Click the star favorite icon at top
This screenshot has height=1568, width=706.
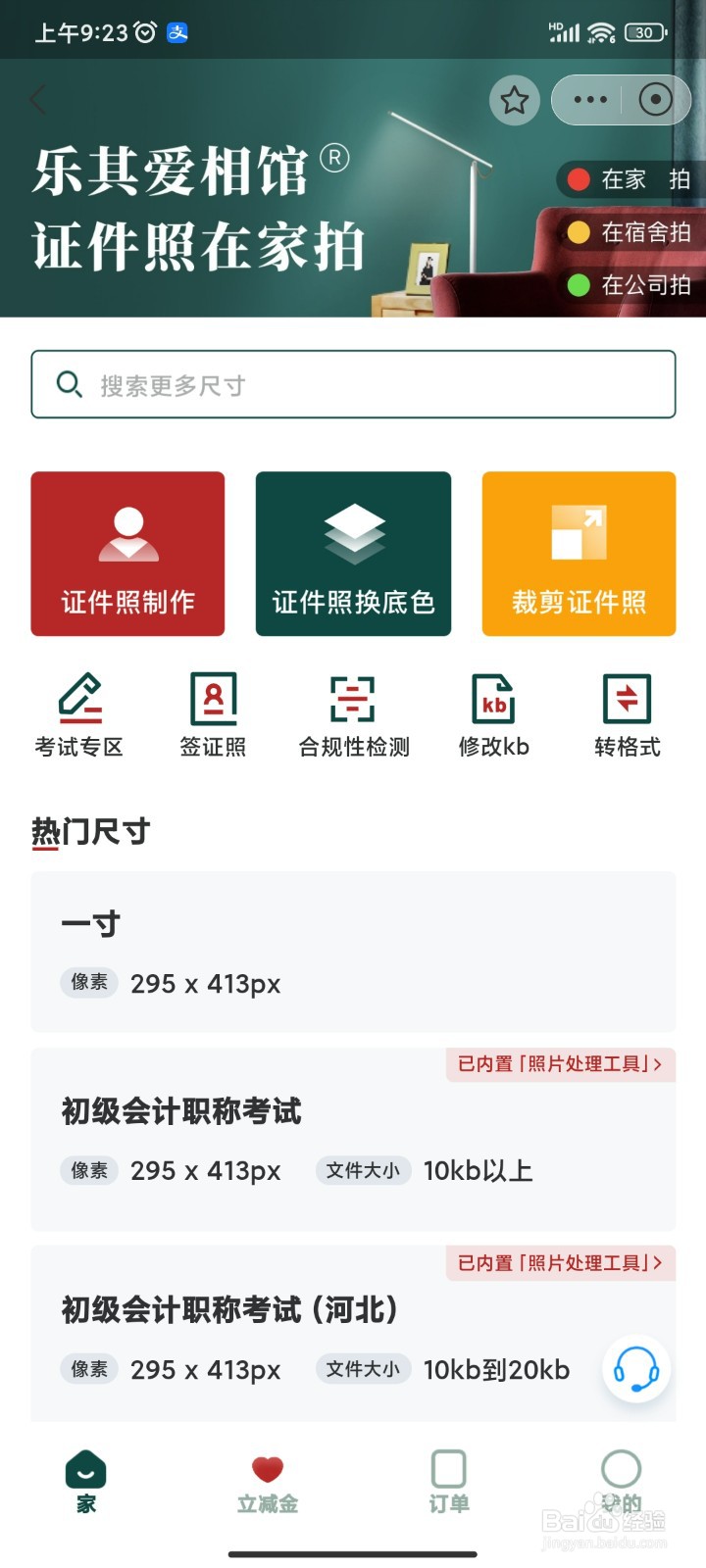tap(514, 100)
